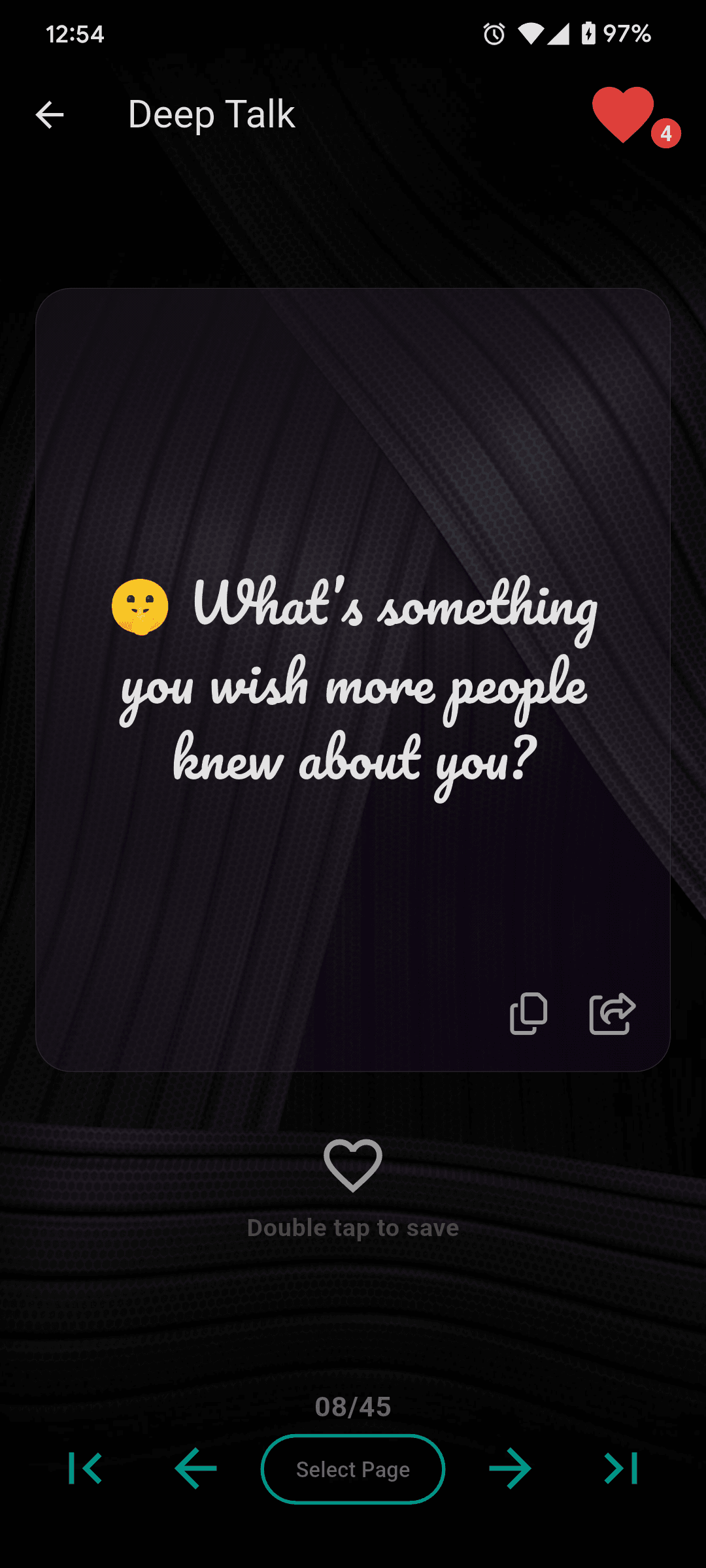Viewport: 706px width, 1568px height.
Task: Jump to the last page with skip-forward icon
Action: [x=621, y=1469]
